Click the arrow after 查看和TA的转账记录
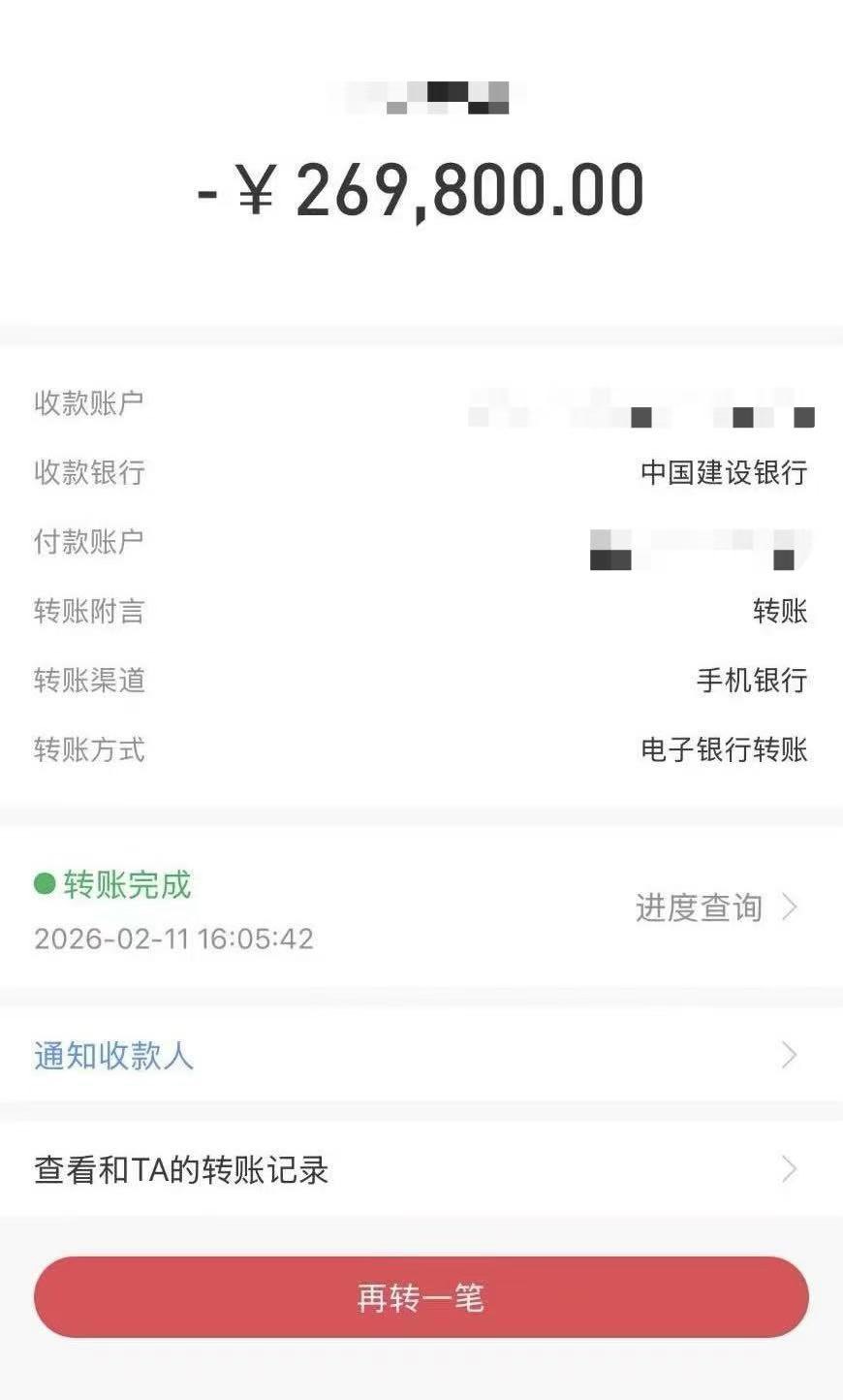843x1400 pixels. [790, 1169]
